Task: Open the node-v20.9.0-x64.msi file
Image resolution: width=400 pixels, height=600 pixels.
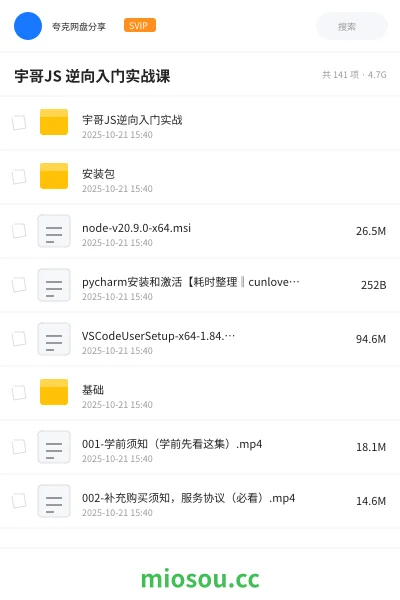Action: [200, 231]
